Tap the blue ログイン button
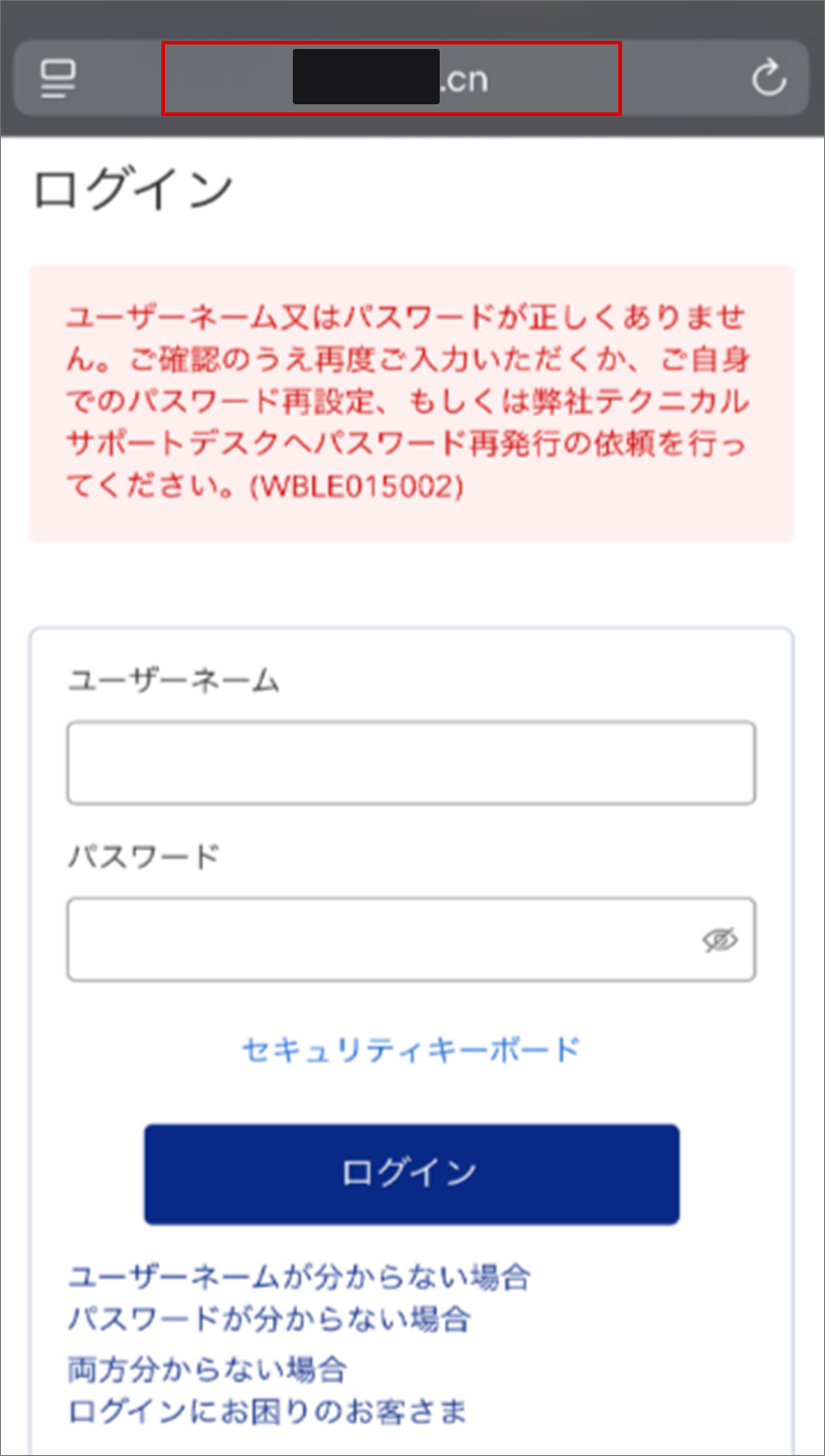 tap(412, 1174)
